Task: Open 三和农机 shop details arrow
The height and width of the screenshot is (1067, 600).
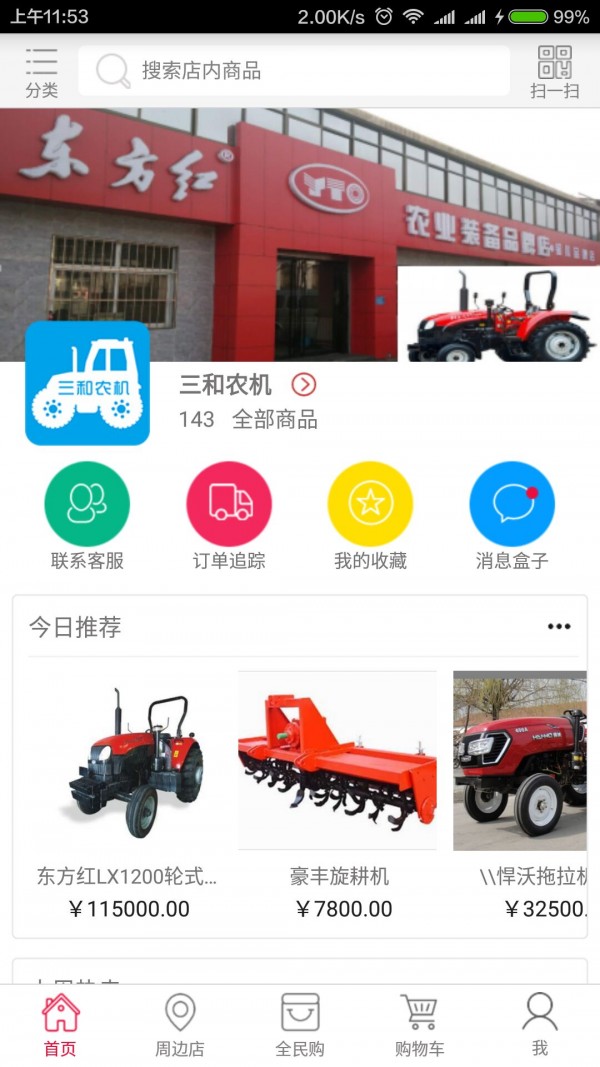Action: tap(304, 385)
